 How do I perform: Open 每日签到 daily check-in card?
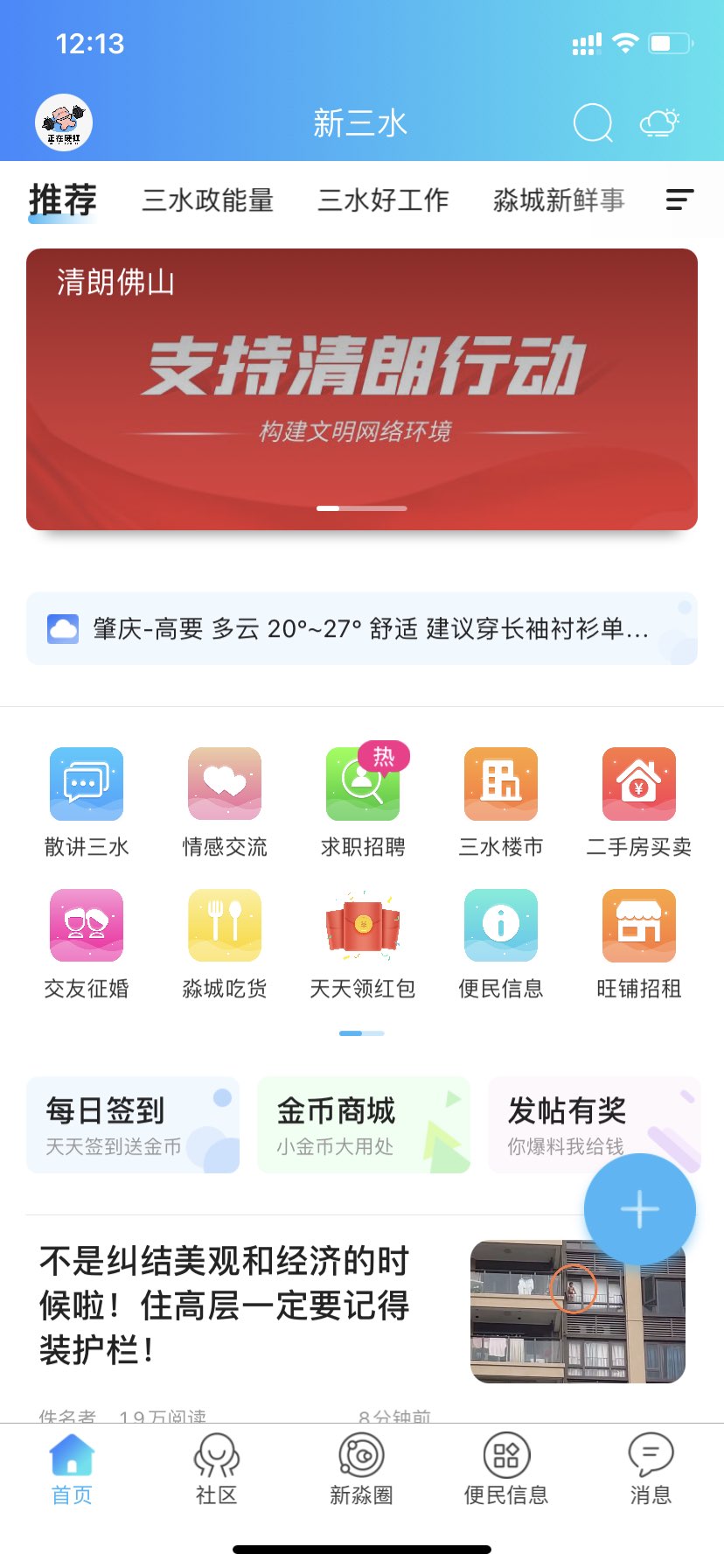133,1124
